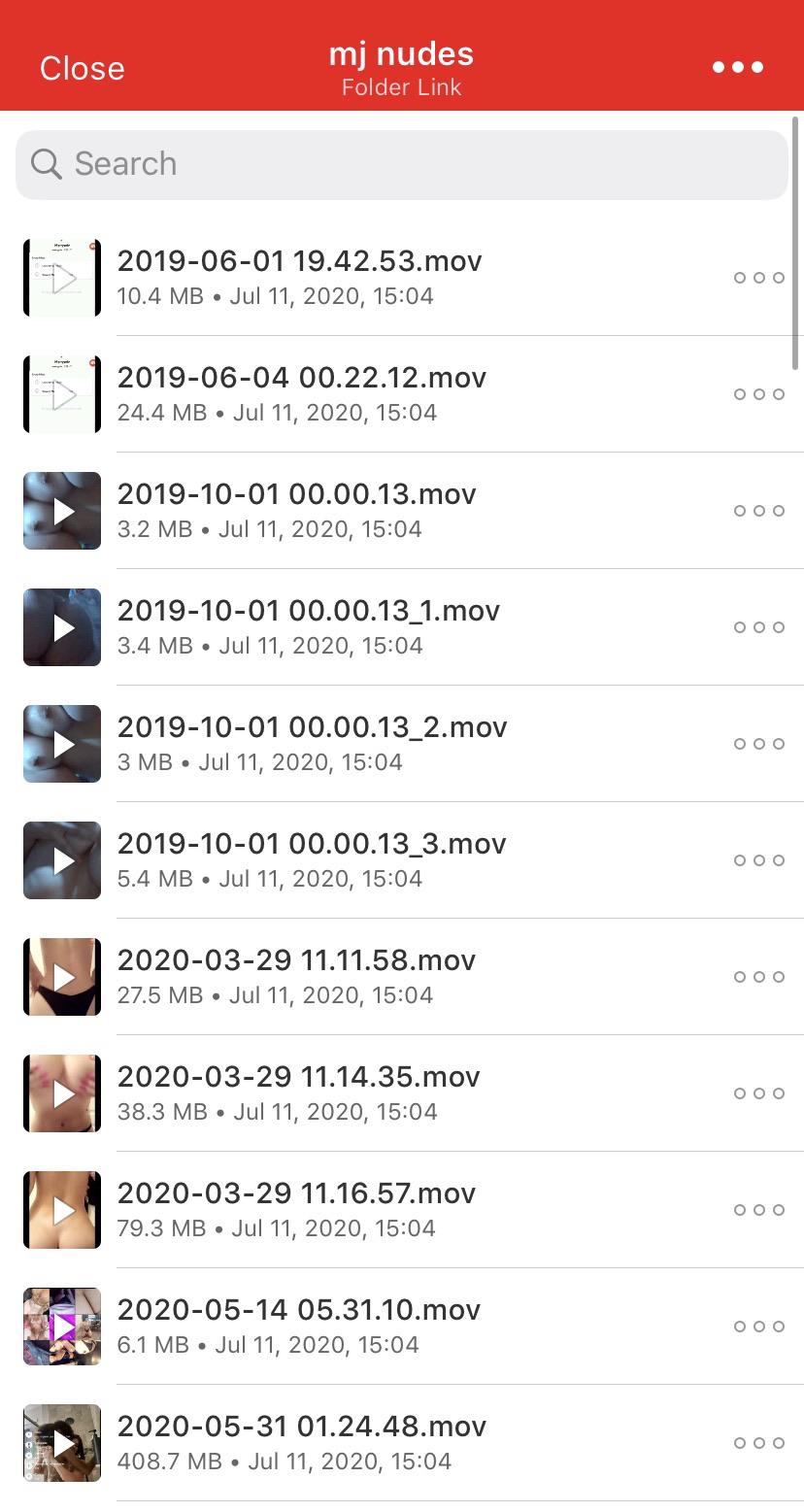804x1512 pixels.
Task: Show options for 2019-06-04 00.22.12.mov
Action: click(x=758, y=394)
